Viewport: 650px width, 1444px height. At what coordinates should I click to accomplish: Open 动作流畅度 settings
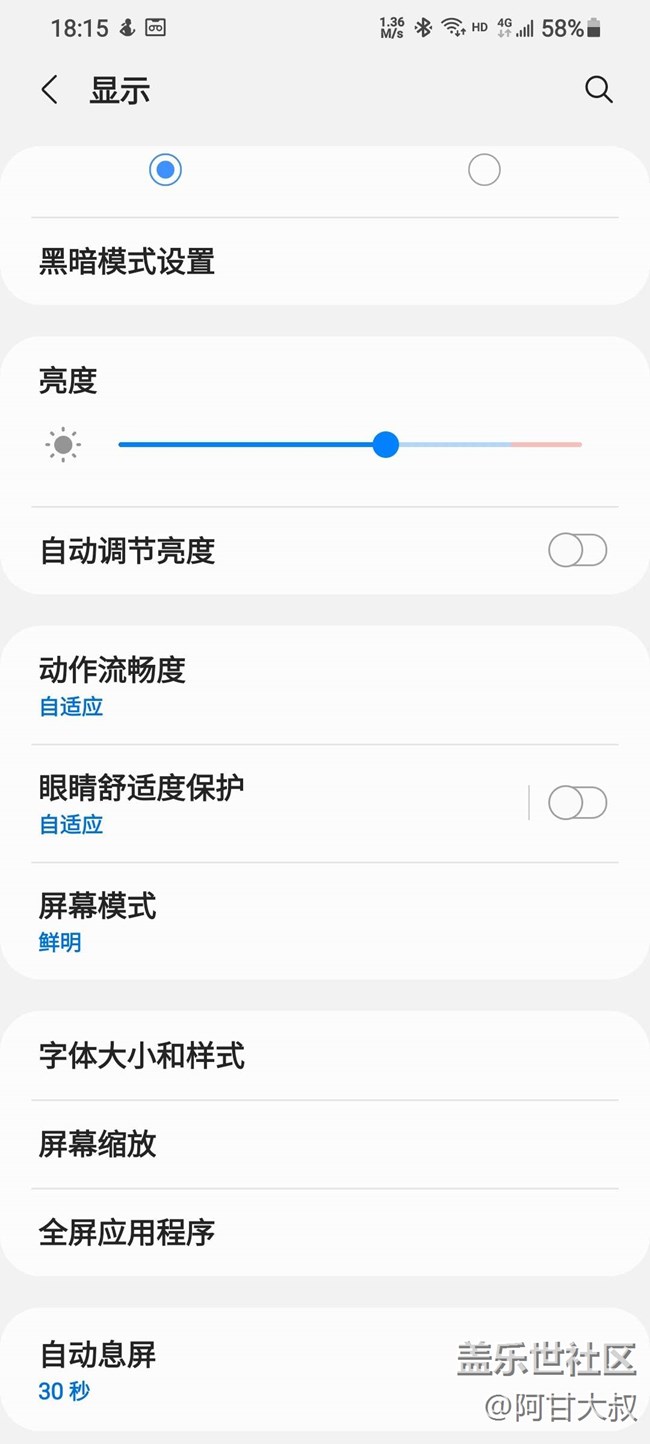pos(112,685)
